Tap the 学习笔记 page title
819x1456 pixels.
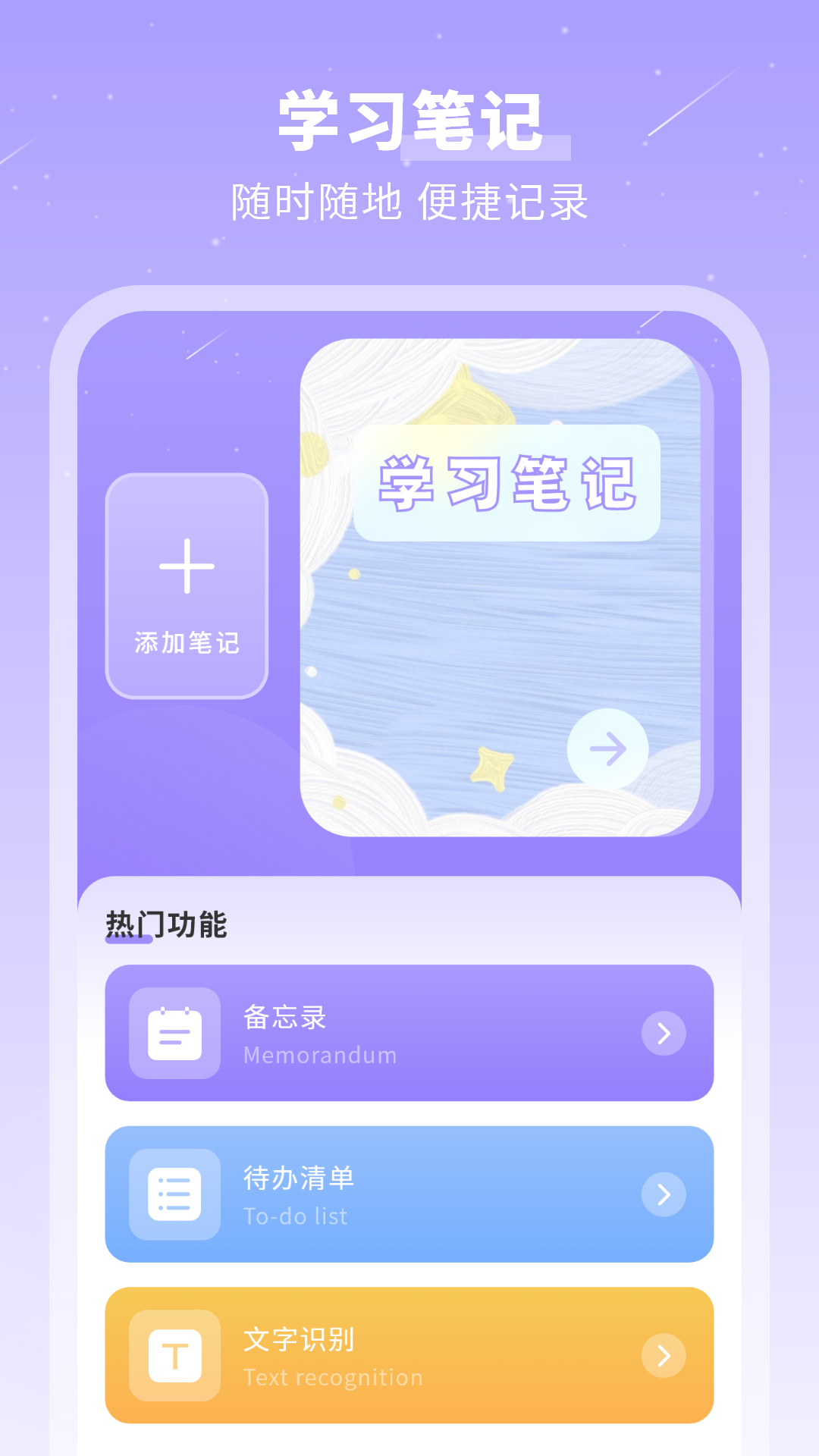[x=409, y=120]
